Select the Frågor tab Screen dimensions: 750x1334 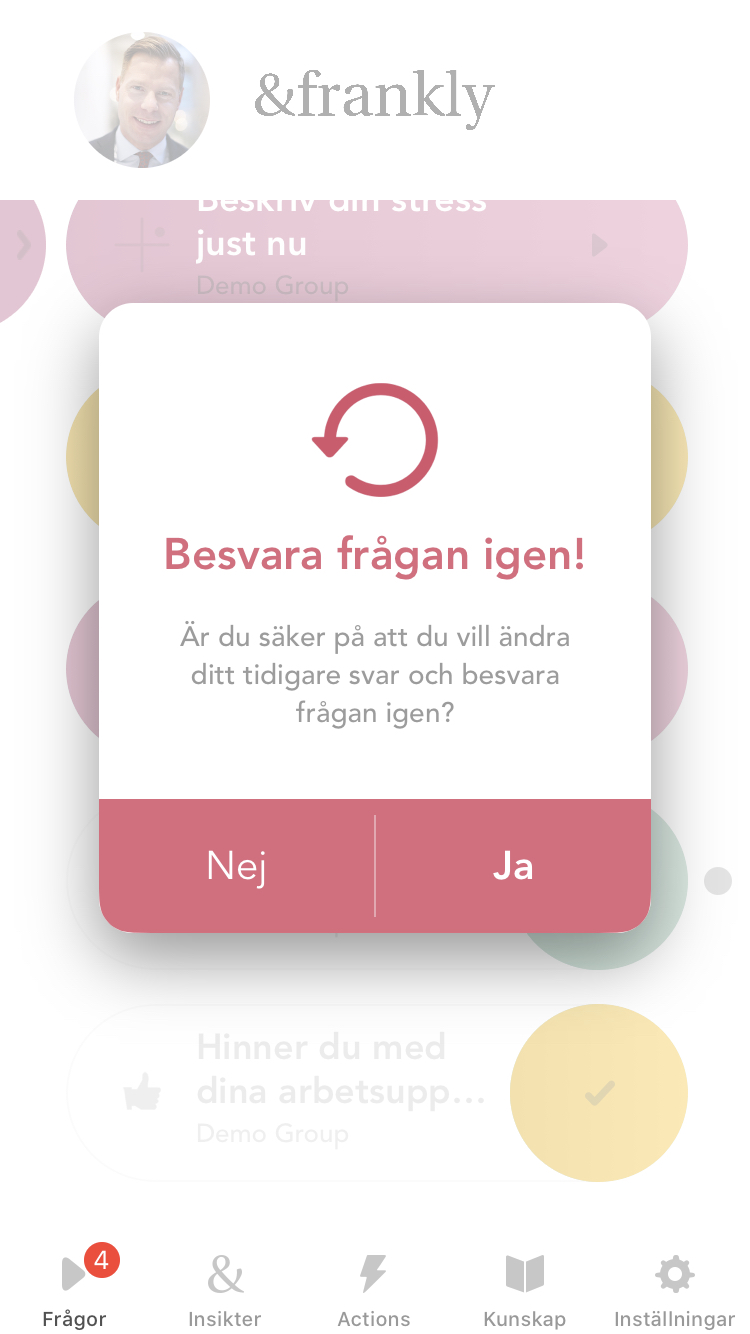[x=75, y=1290]
